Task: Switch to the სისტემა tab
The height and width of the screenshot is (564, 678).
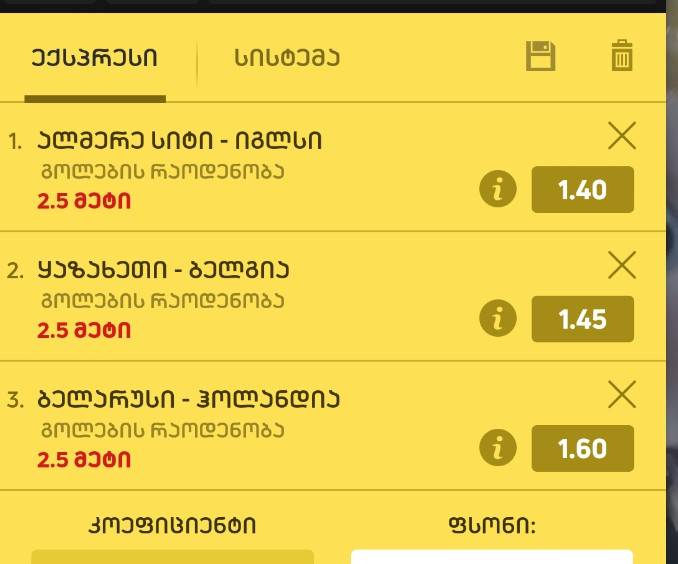Action: [x=287, y=58]
